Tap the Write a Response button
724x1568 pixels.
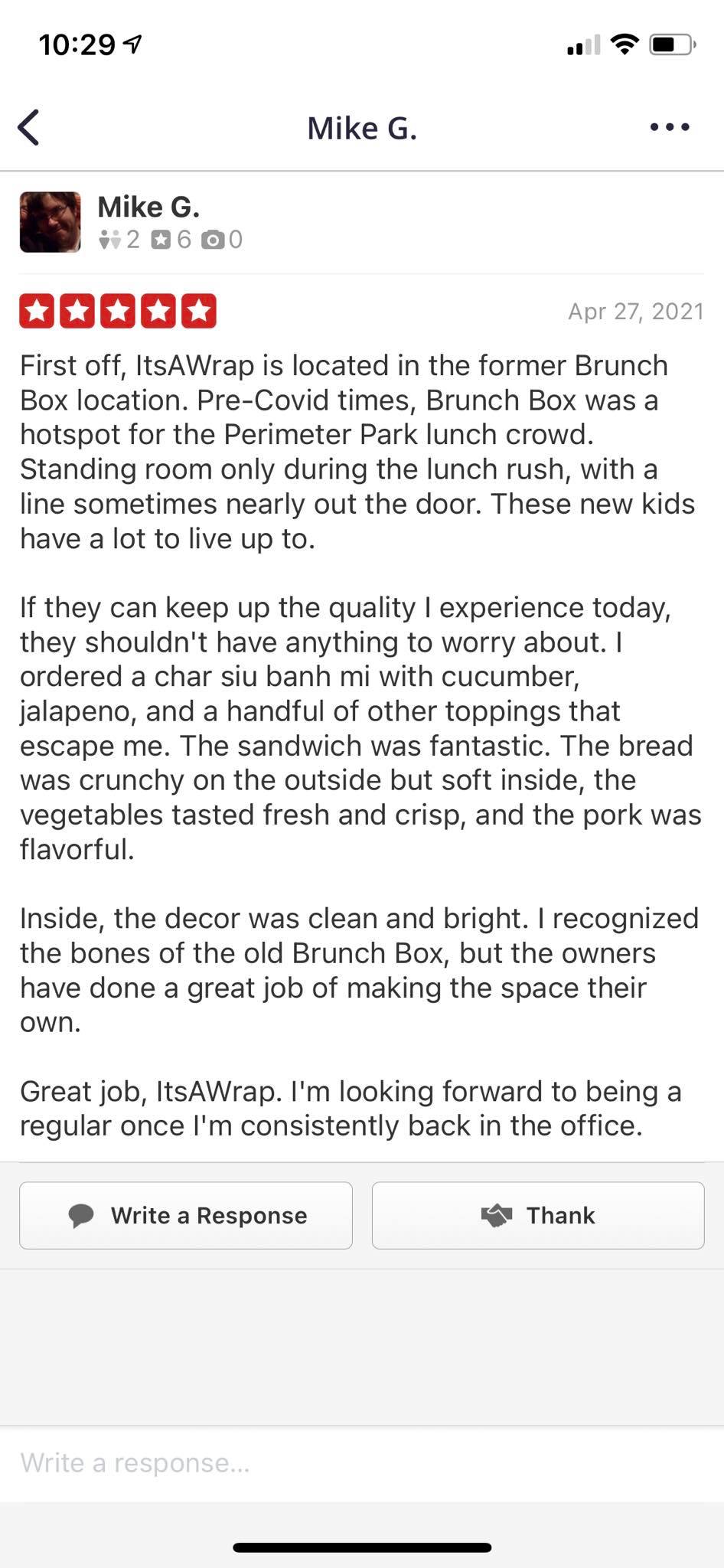click(x=186, y=1216)
